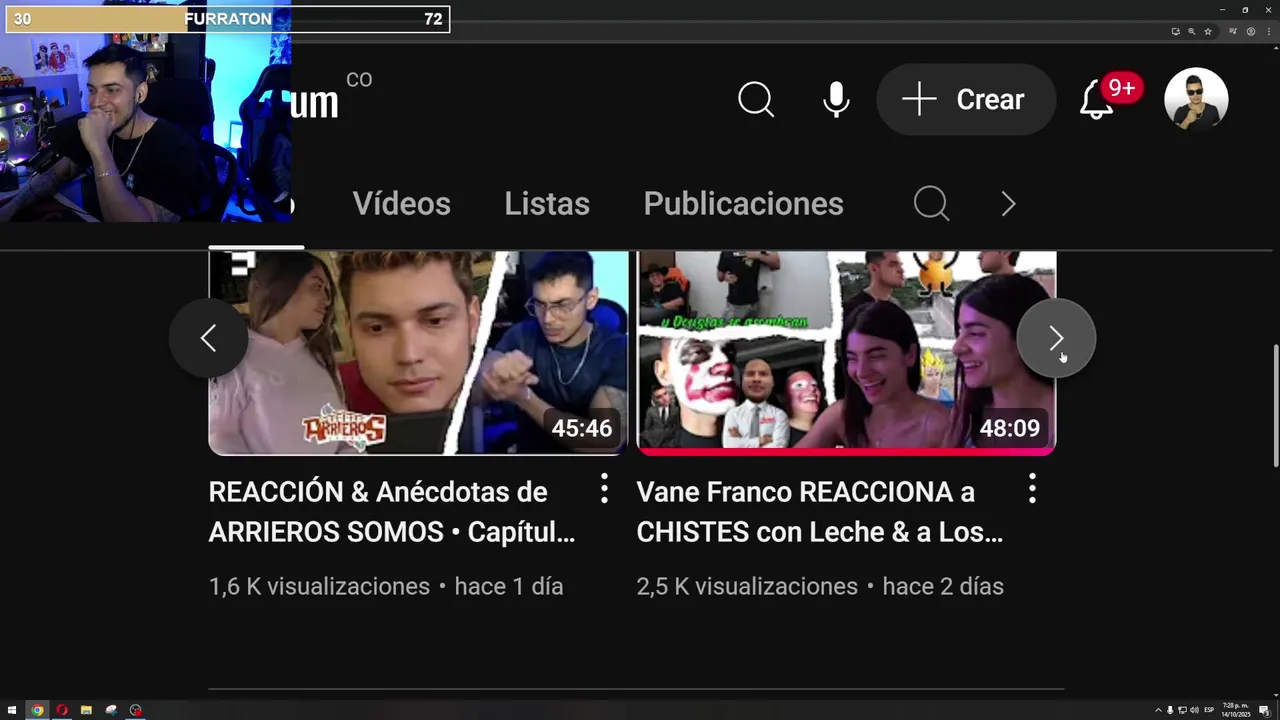Show more channel tabs with the chevron
This screenshot has width=1280, height=720.
1008,204
